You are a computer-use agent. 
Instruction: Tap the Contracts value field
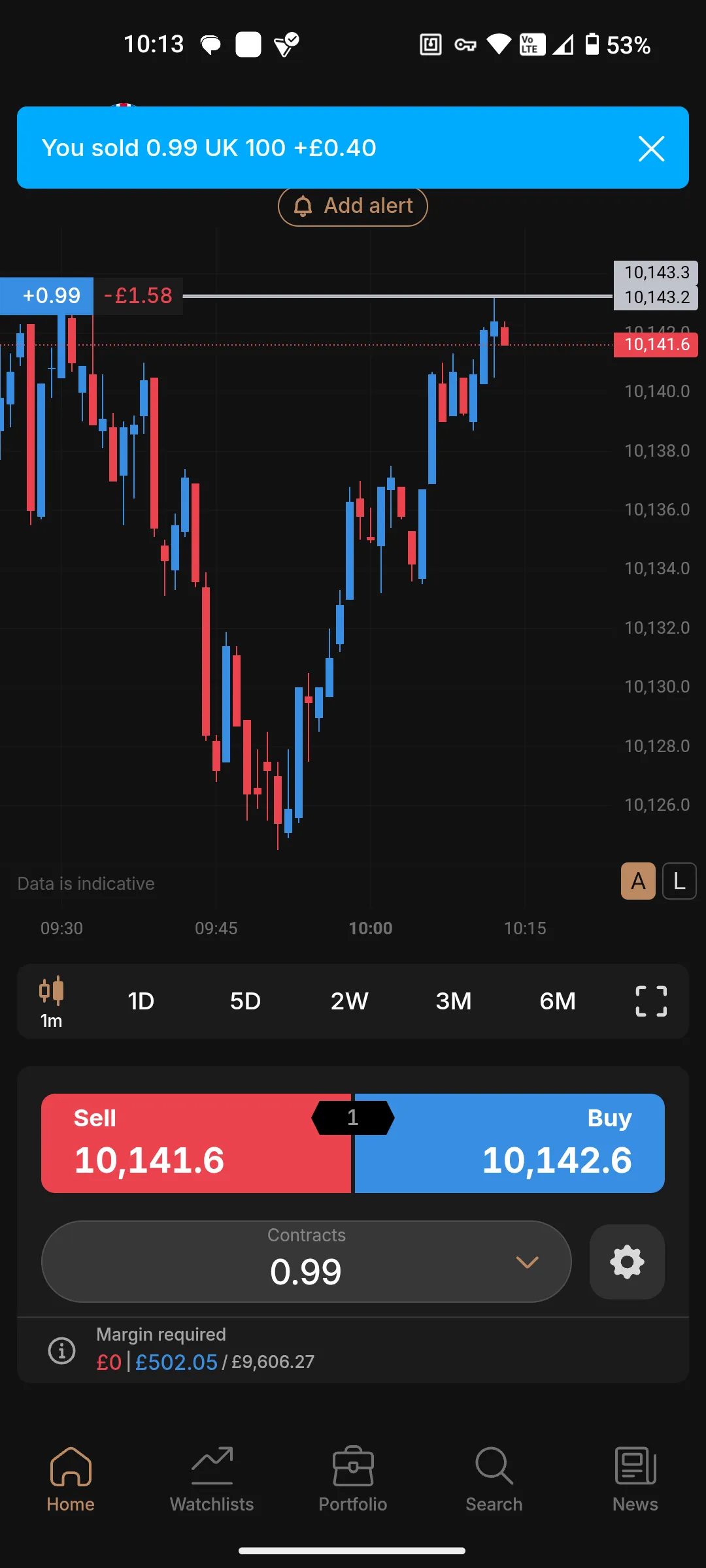click(306, 1269)
